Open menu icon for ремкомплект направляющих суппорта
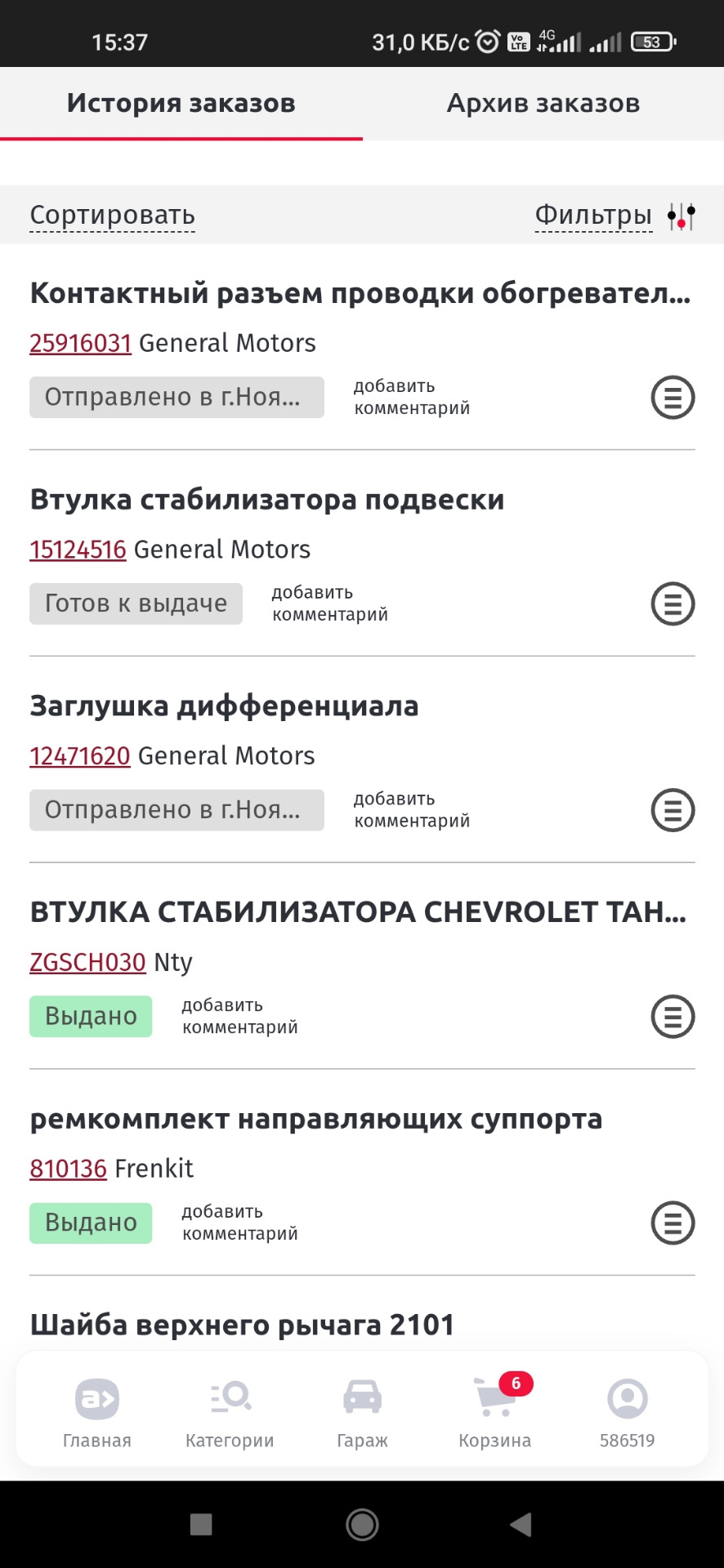This screenshot has width=724, height=1568. coord(673,1224)
